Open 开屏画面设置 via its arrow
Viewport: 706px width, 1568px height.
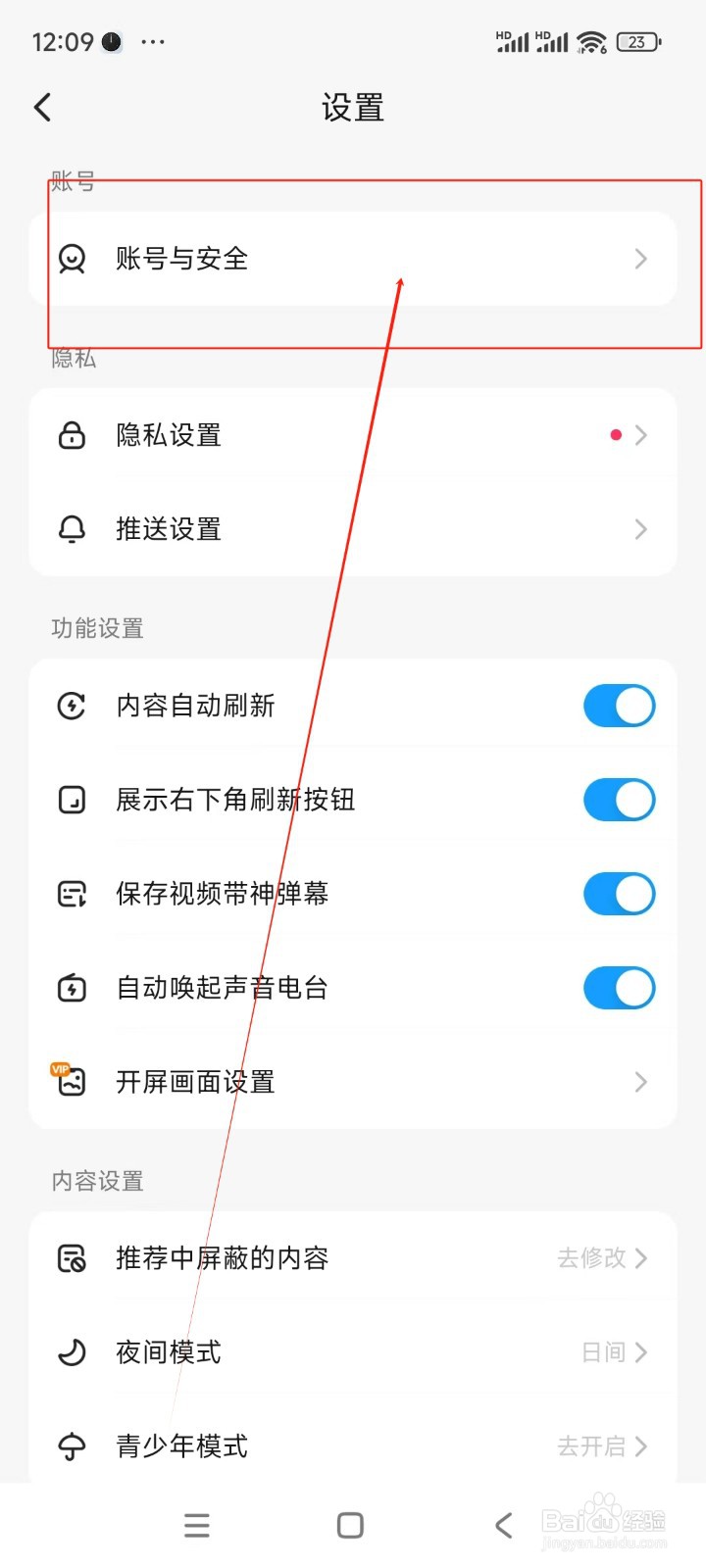pyautogui.click(x=641, y=1081)
